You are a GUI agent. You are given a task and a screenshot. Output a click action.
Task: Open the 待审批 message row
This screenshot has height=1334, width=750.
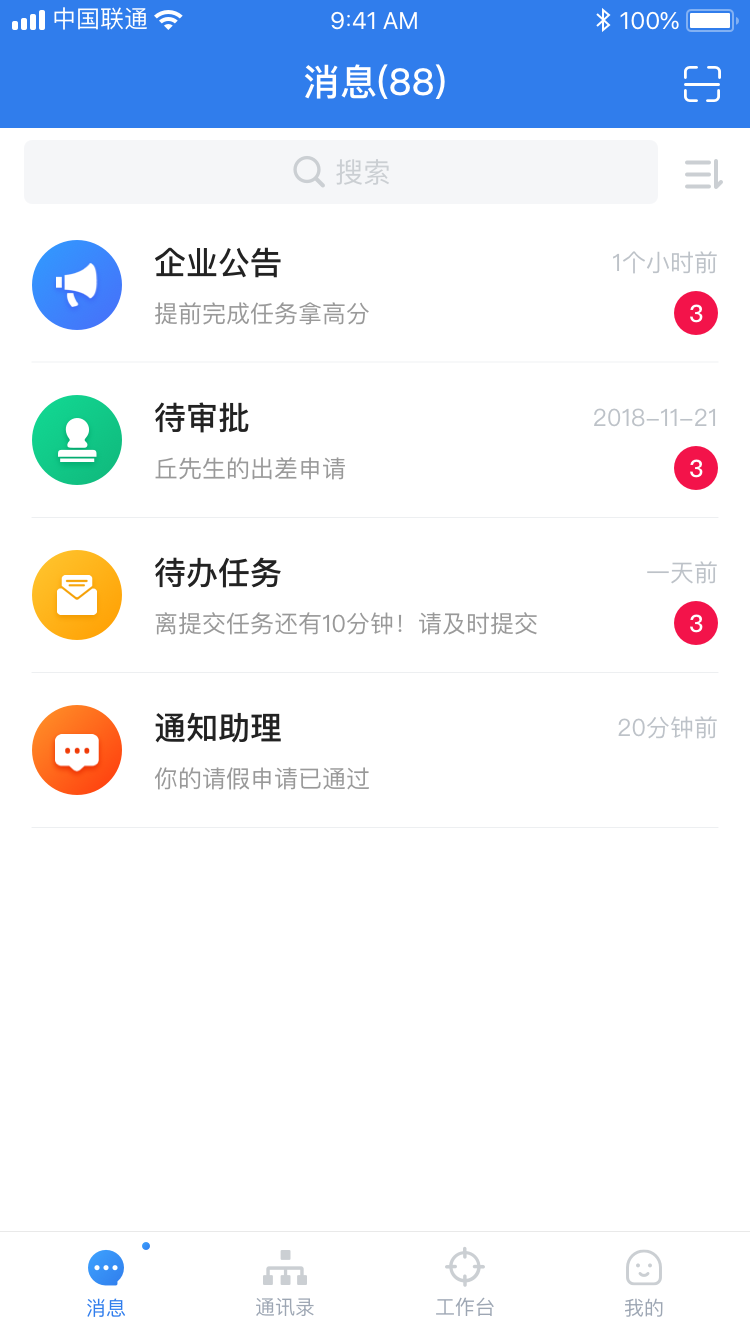click(375, 440)
